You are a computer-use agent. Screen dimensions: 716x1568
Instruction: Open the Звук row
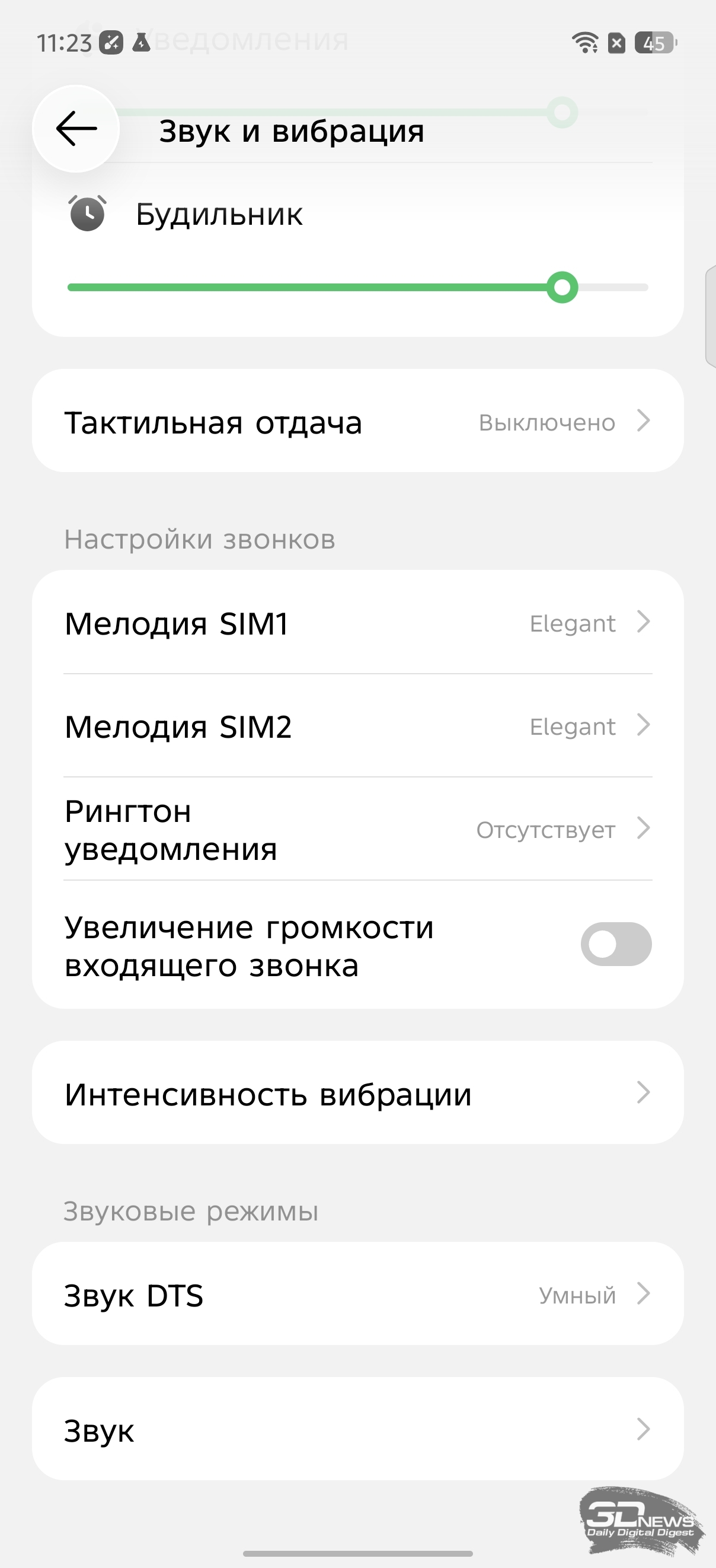(x=357, y=1429)
